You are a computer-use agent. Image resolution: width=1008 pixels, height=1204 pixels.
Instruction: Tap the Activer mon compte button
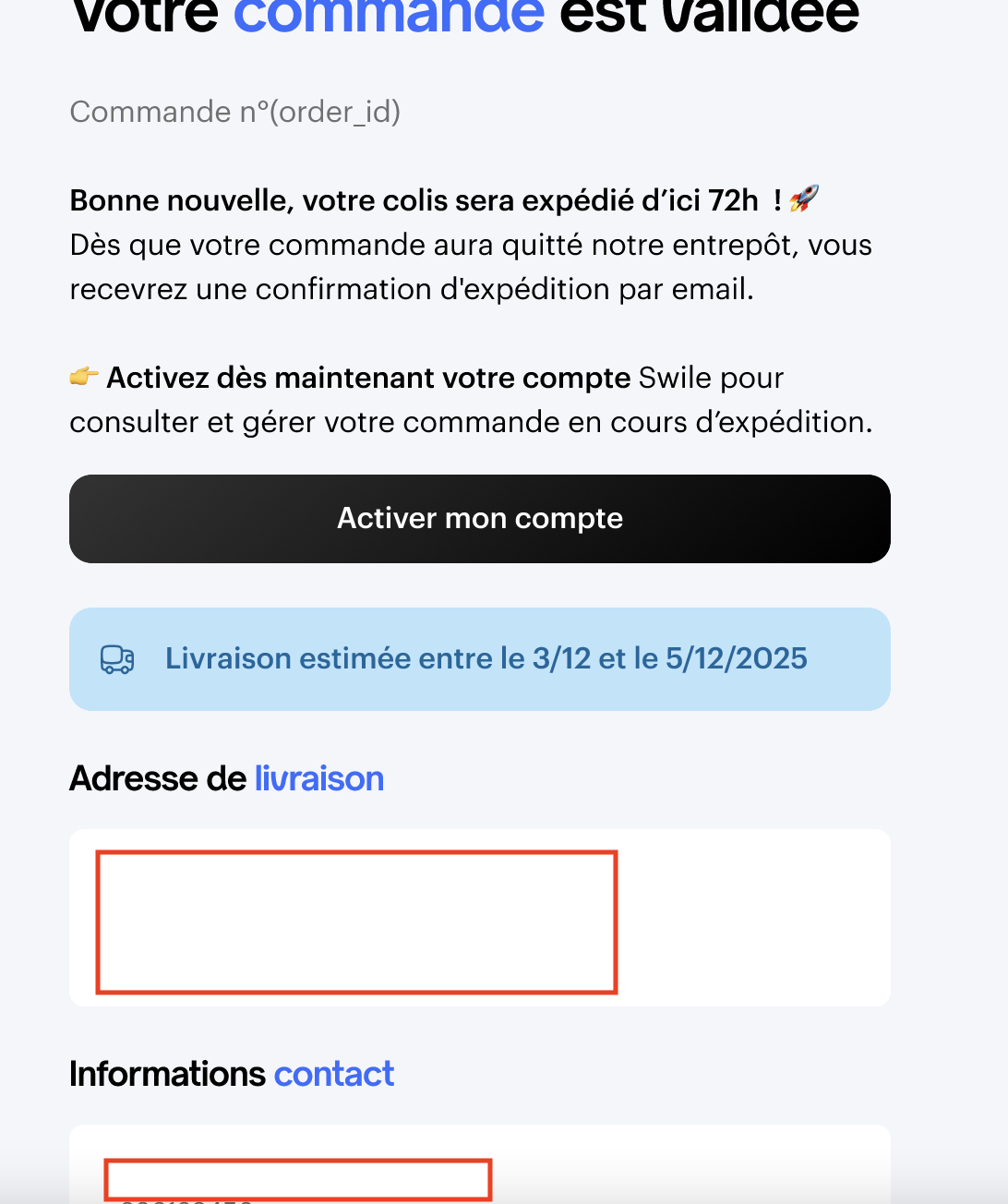click(479, 519)
